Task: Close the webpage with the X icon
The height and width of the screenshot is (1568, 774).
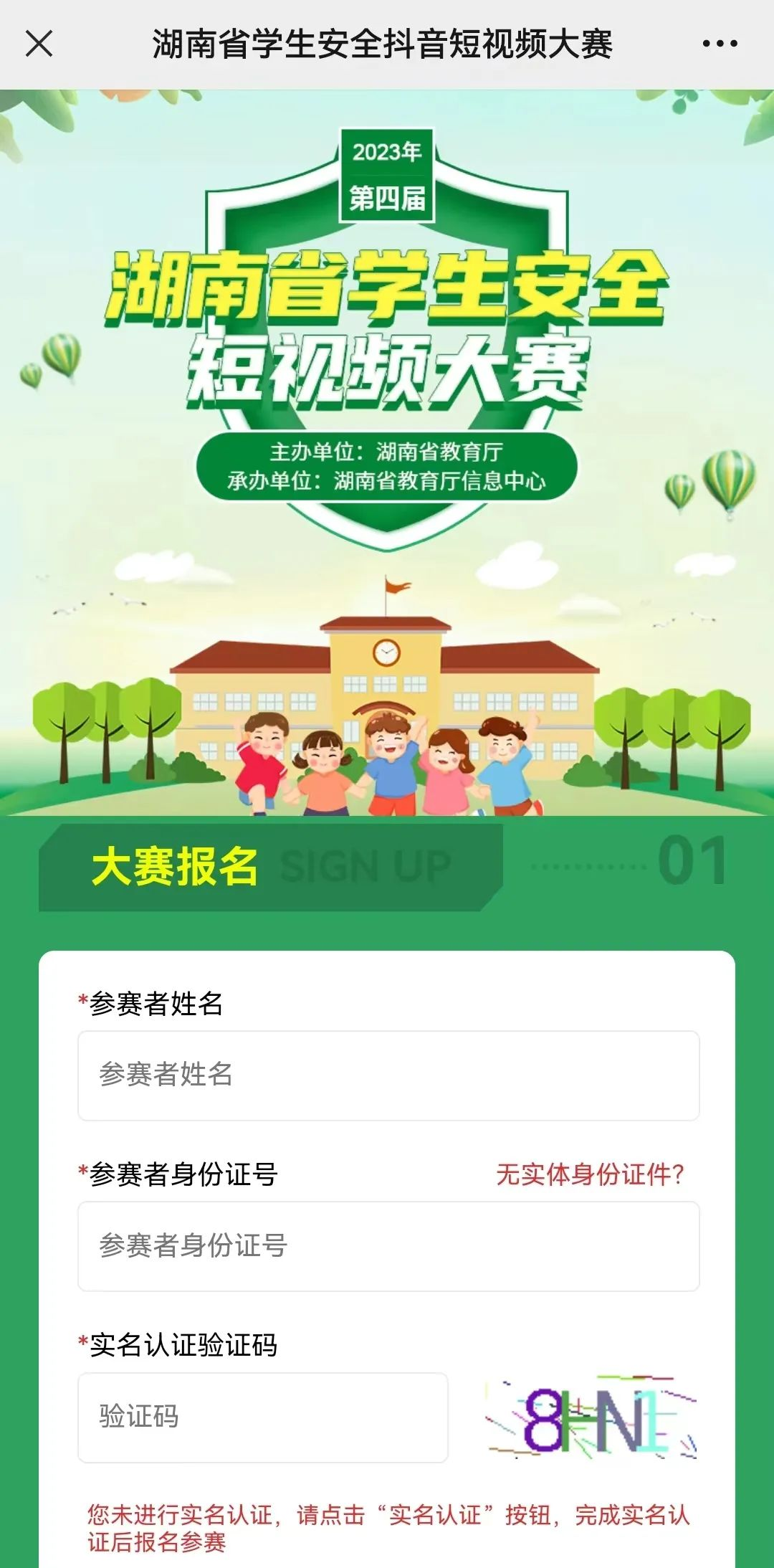Action: click(39, 44)
